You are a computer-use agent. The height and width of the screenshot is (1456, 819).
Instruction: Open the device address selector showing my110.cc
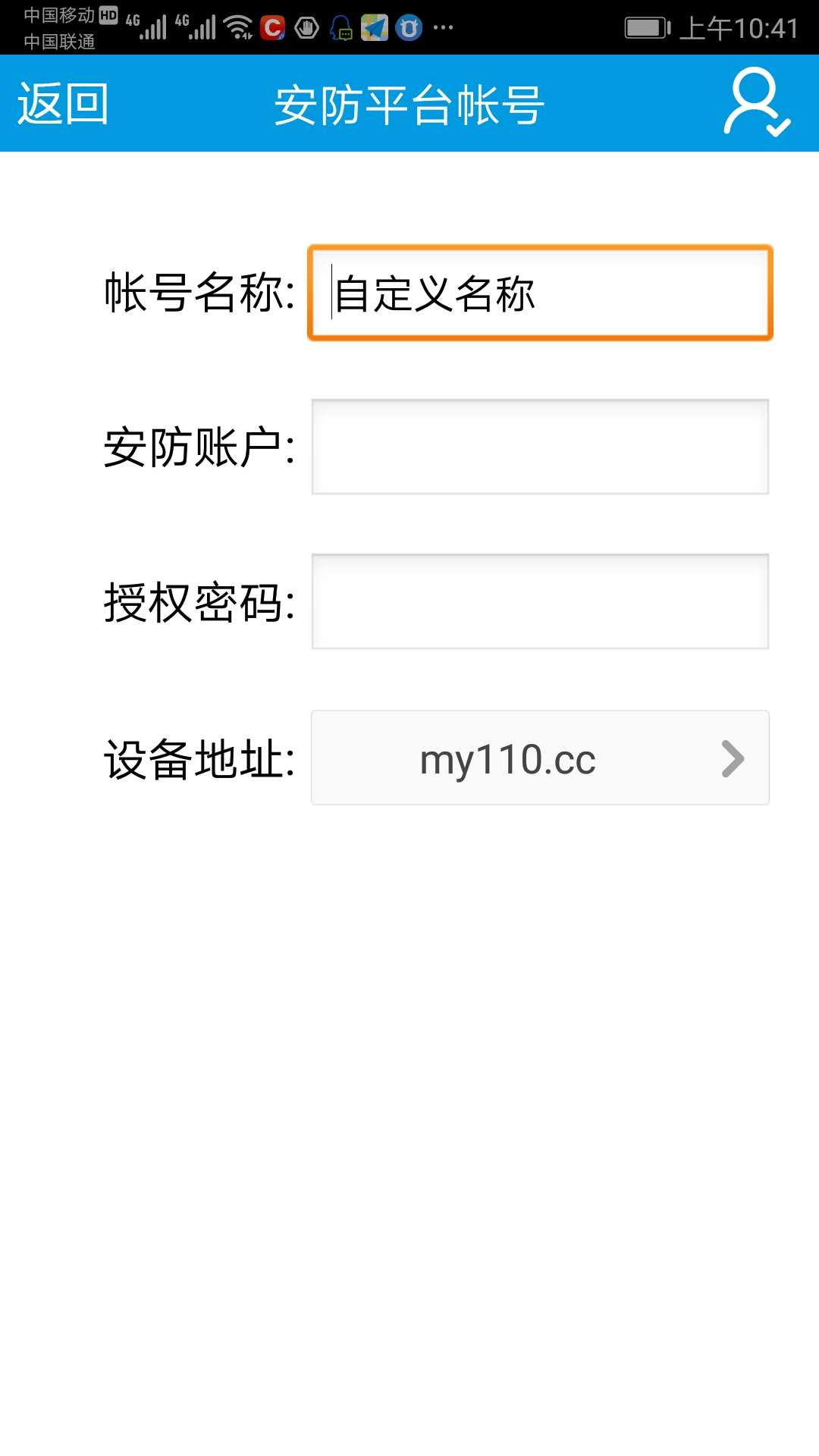[538, 758]
